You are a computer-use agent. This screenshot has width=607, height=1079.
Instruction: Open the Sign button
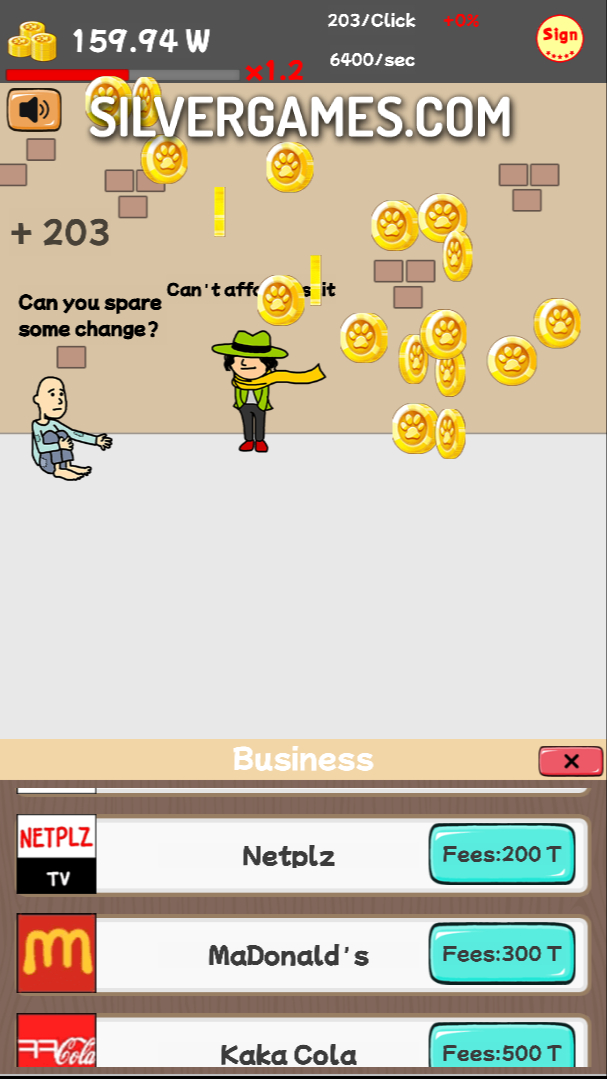[560, 38]
